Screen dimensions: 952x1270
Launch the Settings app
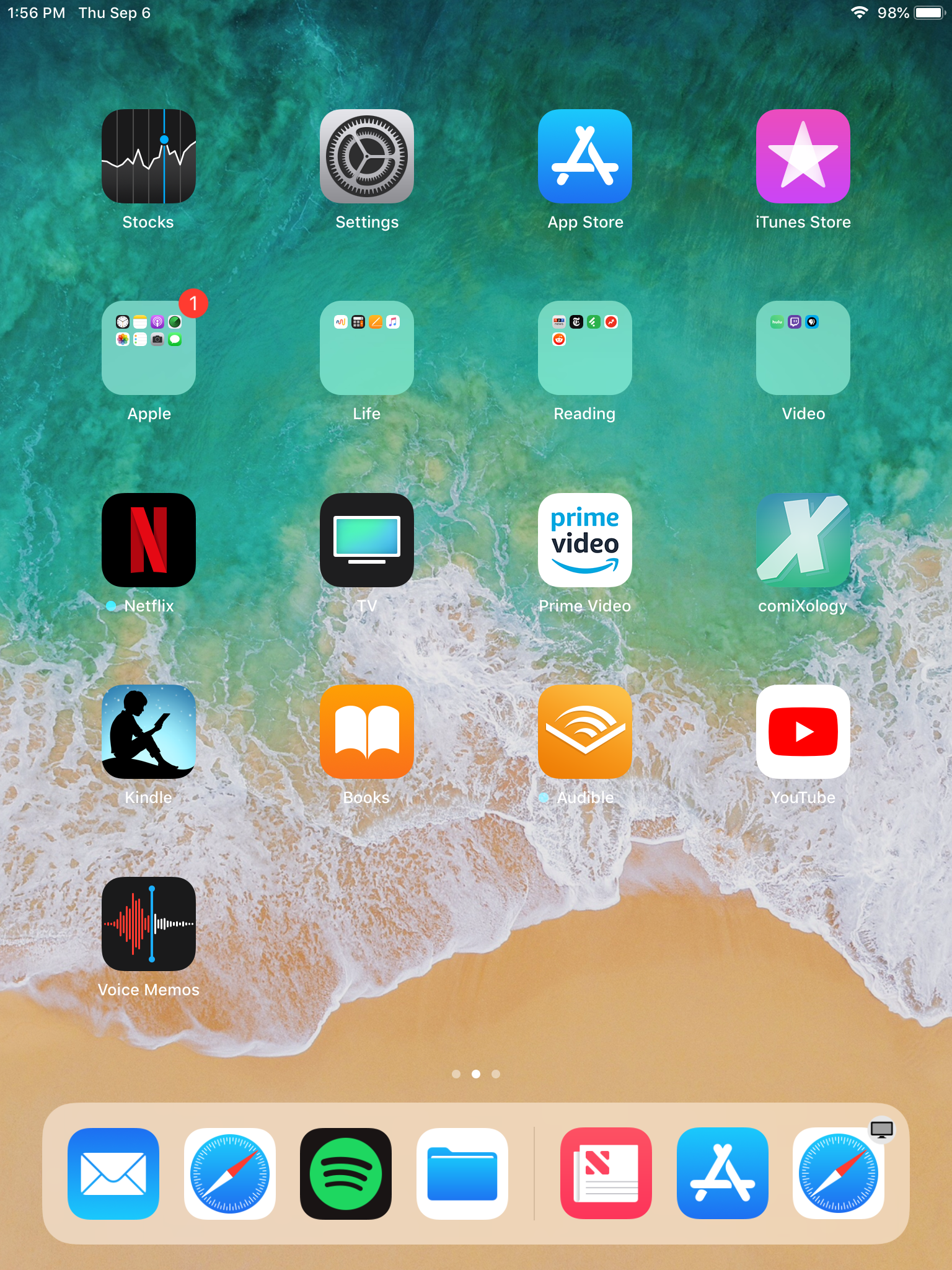tap(367, 156)
